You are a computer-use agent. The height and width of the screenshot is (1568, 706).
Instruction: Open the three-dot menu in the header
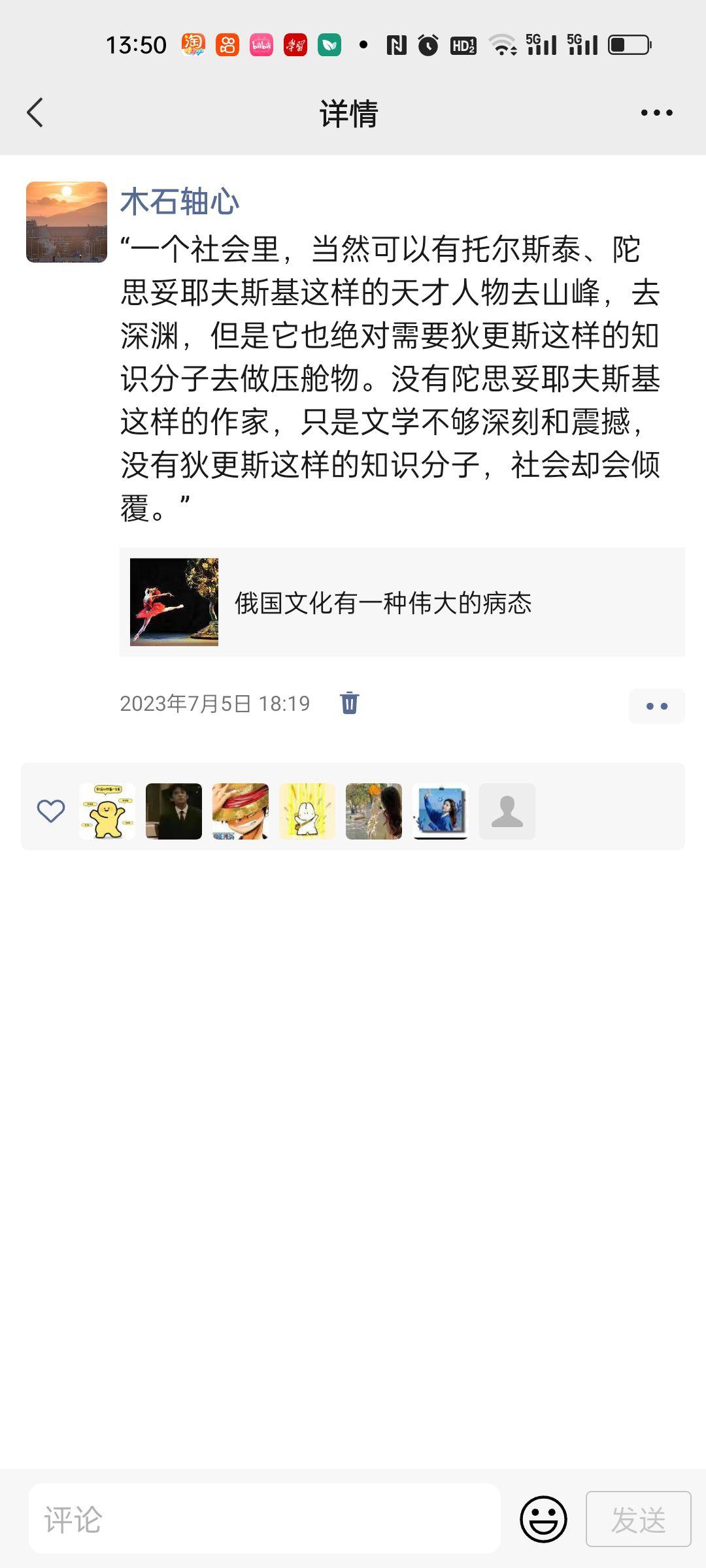coord(656,112)
